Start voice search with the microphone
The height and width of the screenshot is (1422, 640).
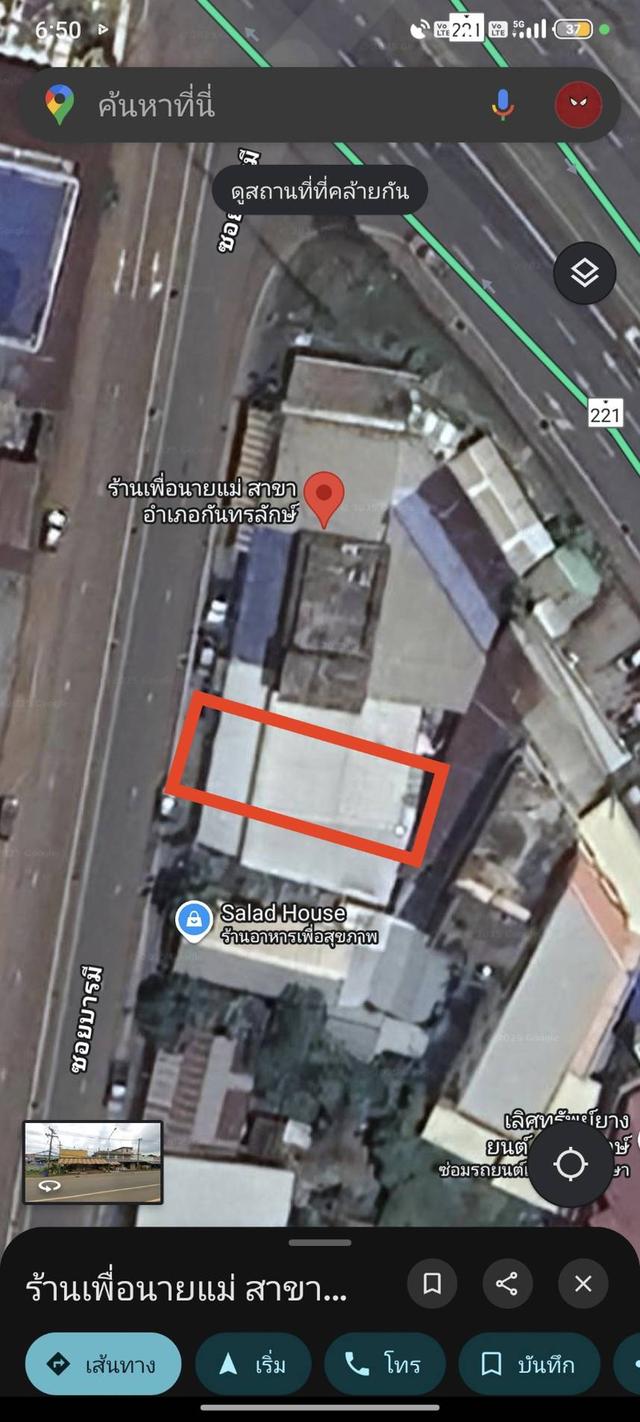pos(503,104)
